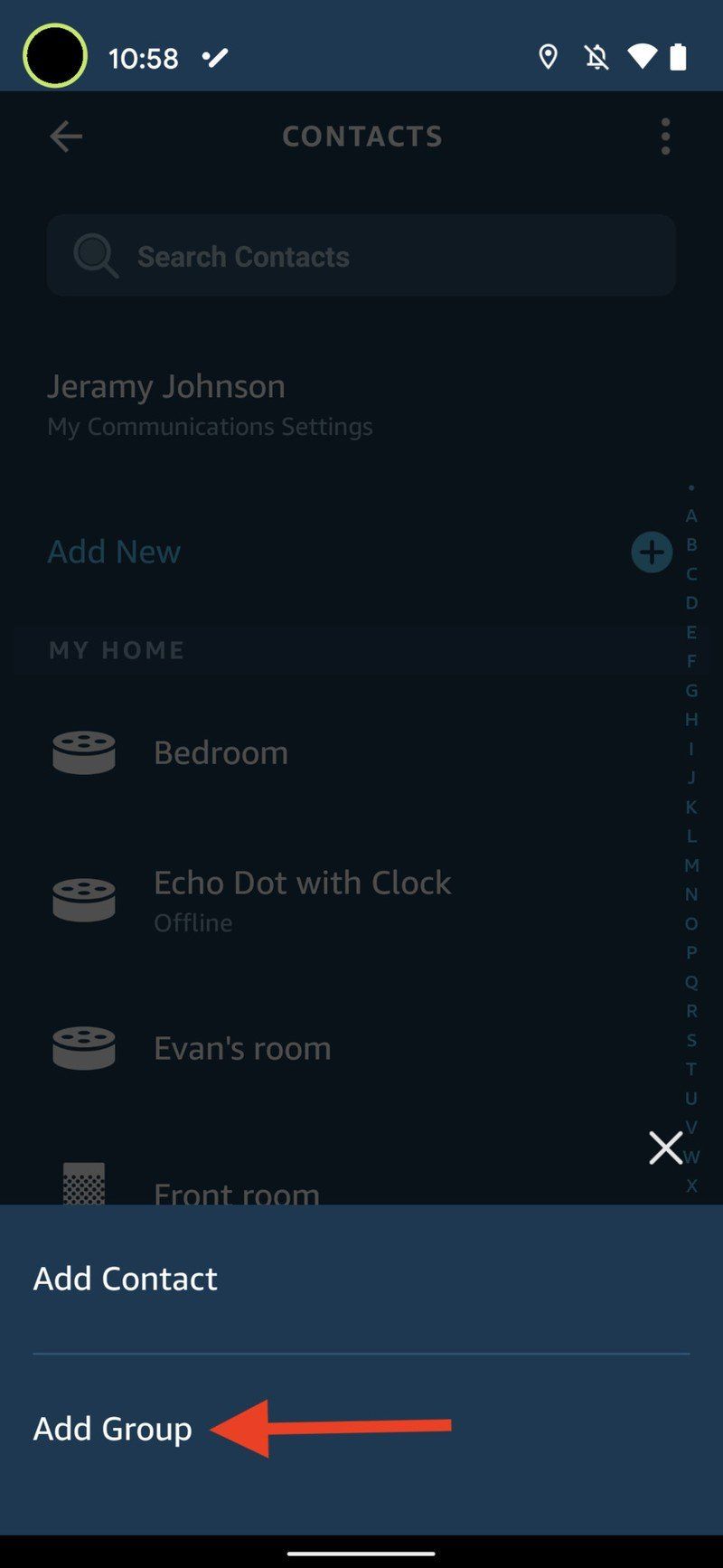Viewport: 723px width, 1568px height.
Task: Open My Communications Settings for Jeramy Johnson
Action: 210,426
